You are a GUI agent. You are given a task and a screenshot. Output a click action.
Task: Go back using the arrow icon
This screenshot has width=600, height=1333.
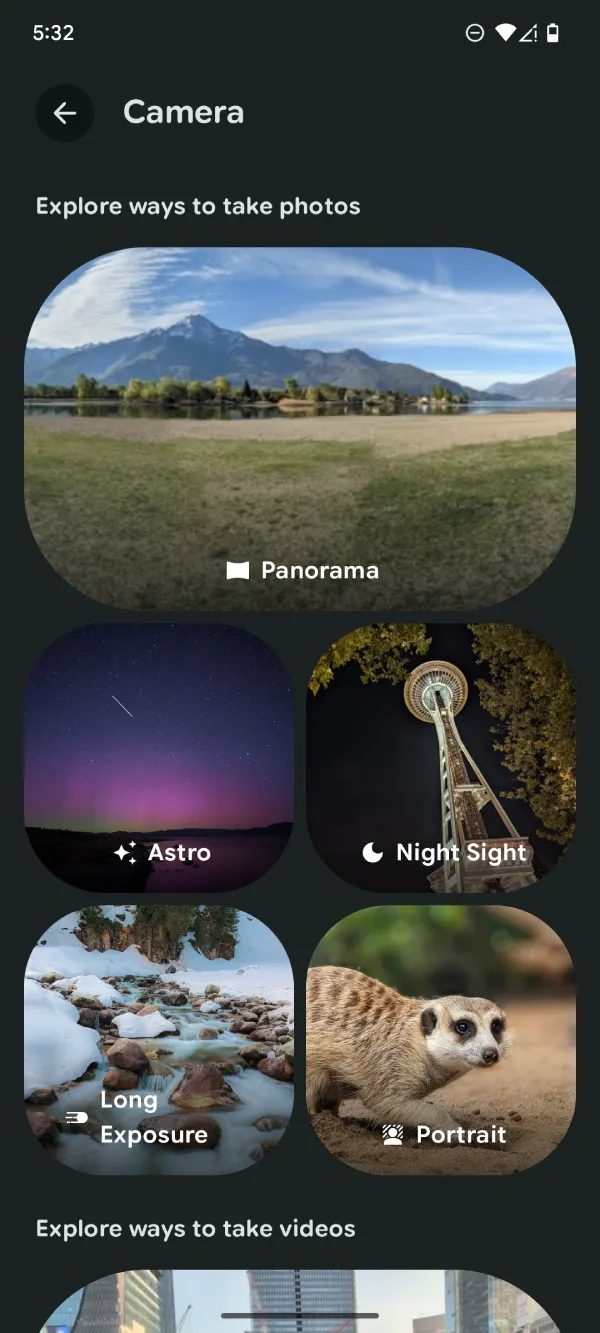coord(65,113)
